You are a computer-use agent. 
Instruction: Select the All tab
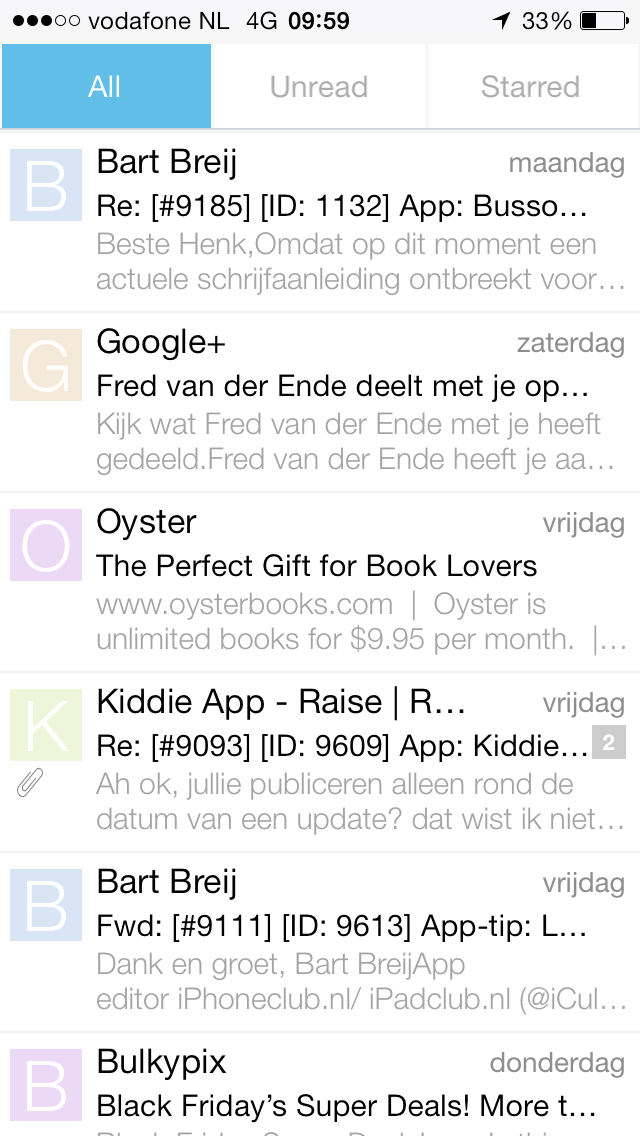(x=106, y=86)
